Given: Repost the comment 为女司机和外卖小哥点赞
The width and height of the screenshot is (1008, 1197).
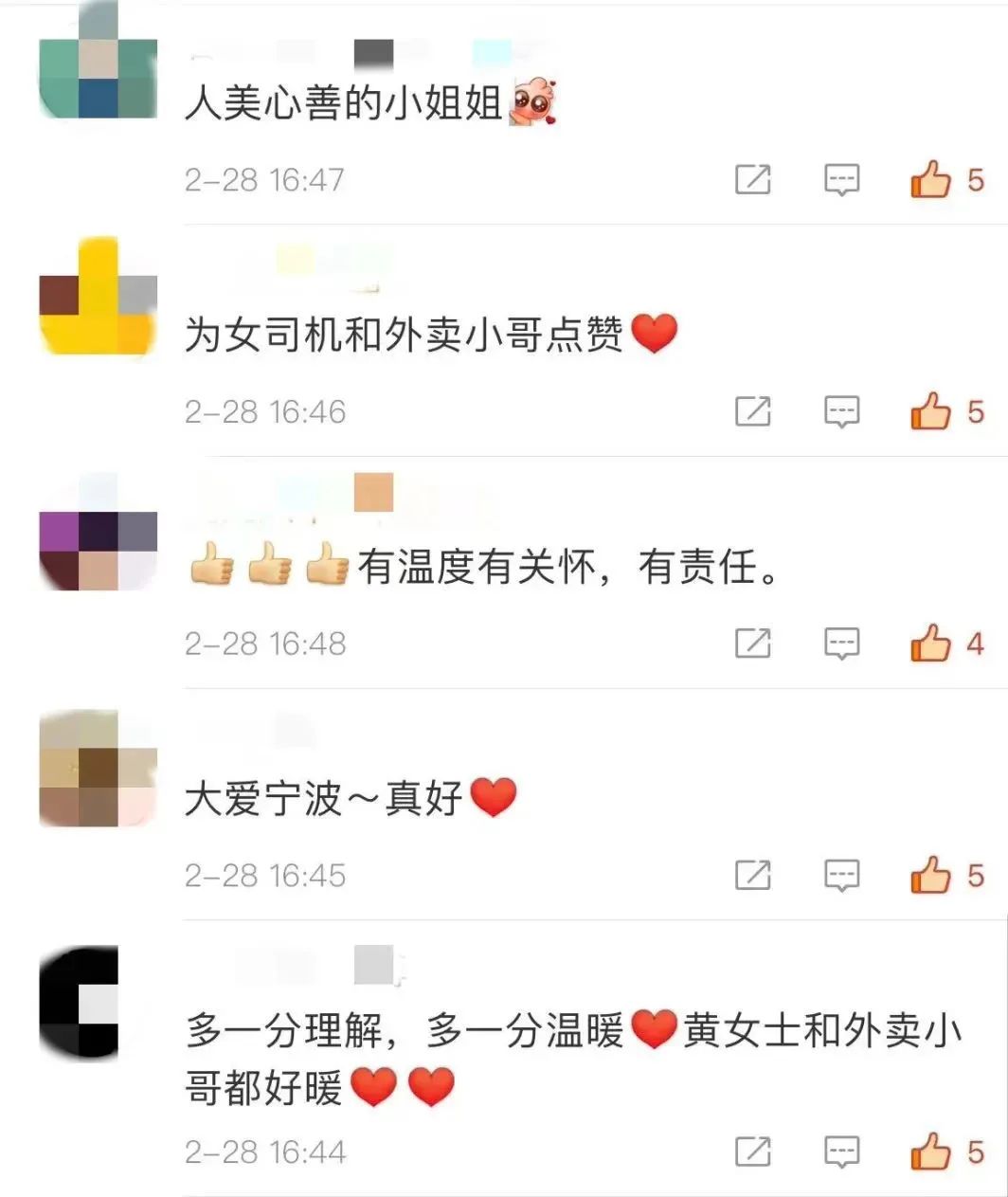Looking at the screenshot, I should (753, 411).
